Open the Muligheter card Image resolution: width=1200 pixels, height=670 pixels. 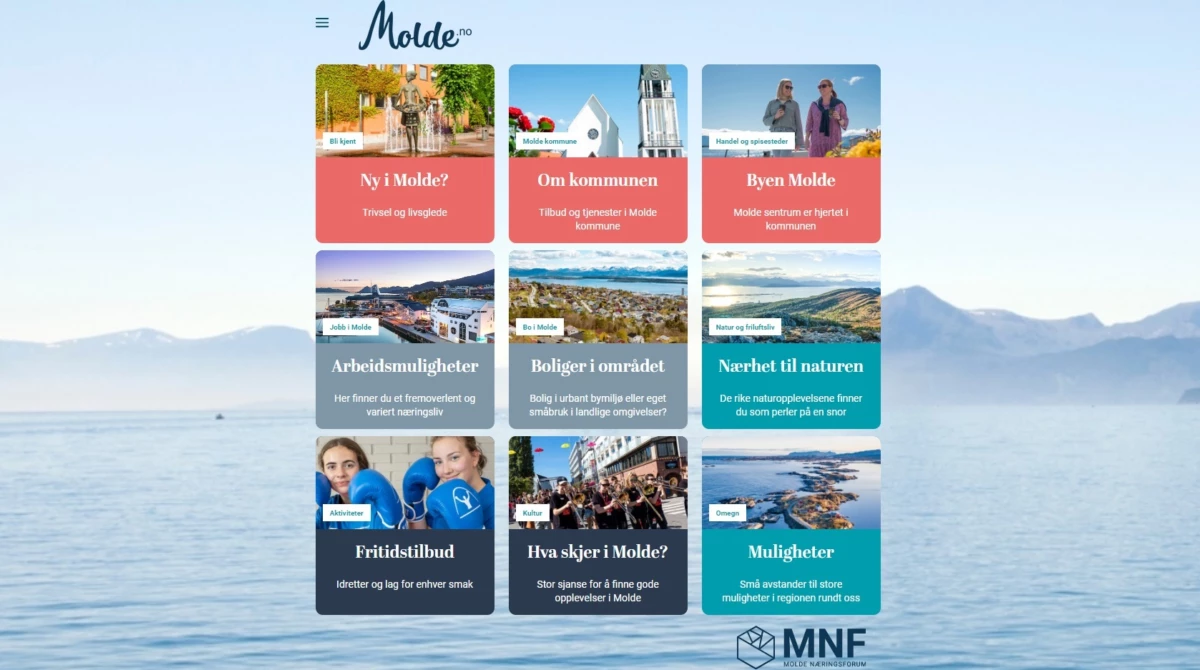click(x=790, y=552)
